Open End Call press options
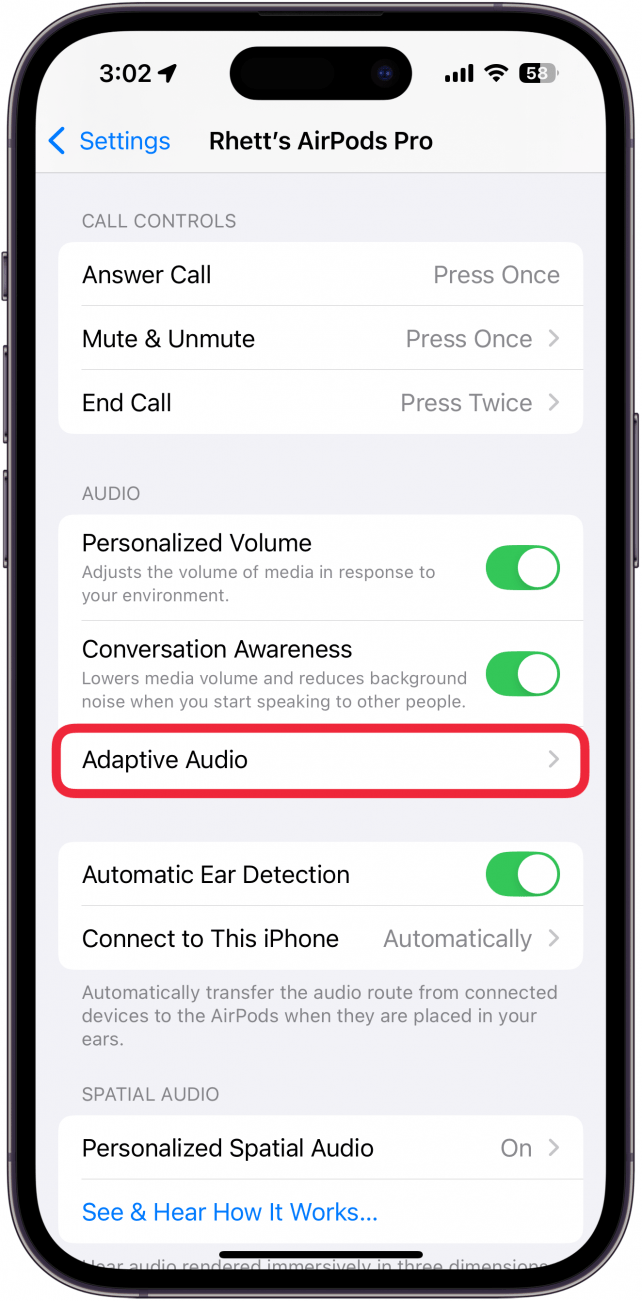642x1301 pixels. [320, 403]
